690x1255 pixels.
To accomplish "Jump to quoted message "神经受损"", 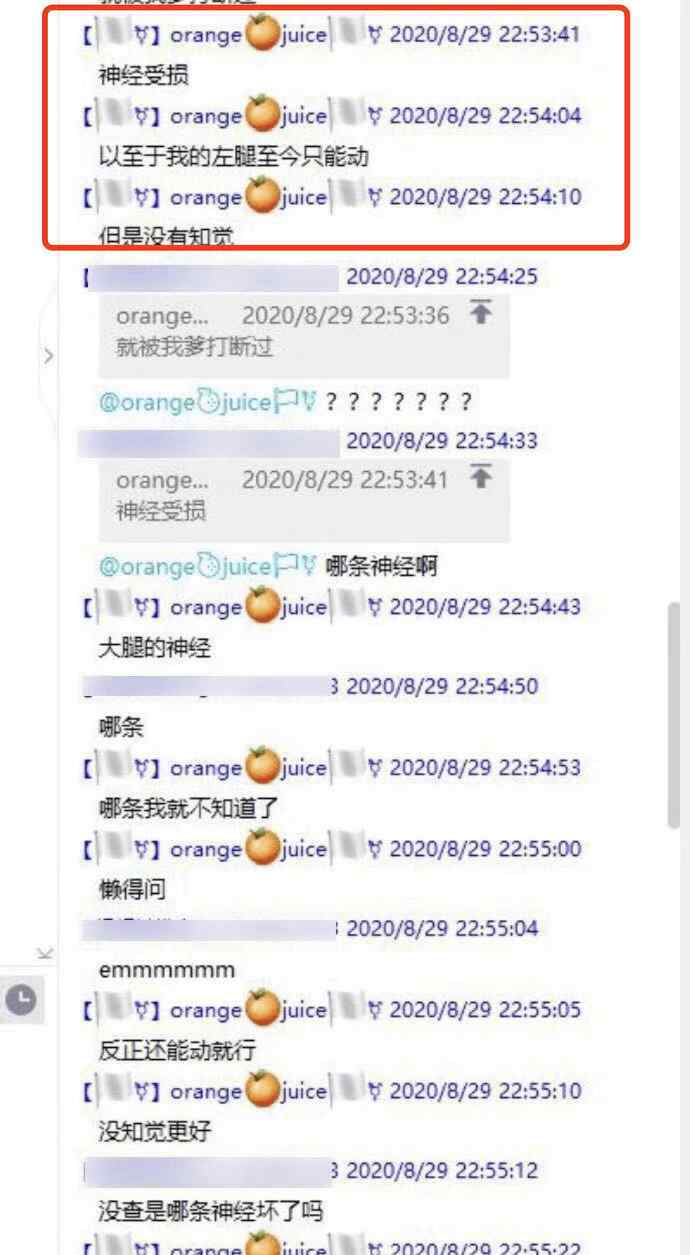I will pyautogui.click(x=481, y=479).
